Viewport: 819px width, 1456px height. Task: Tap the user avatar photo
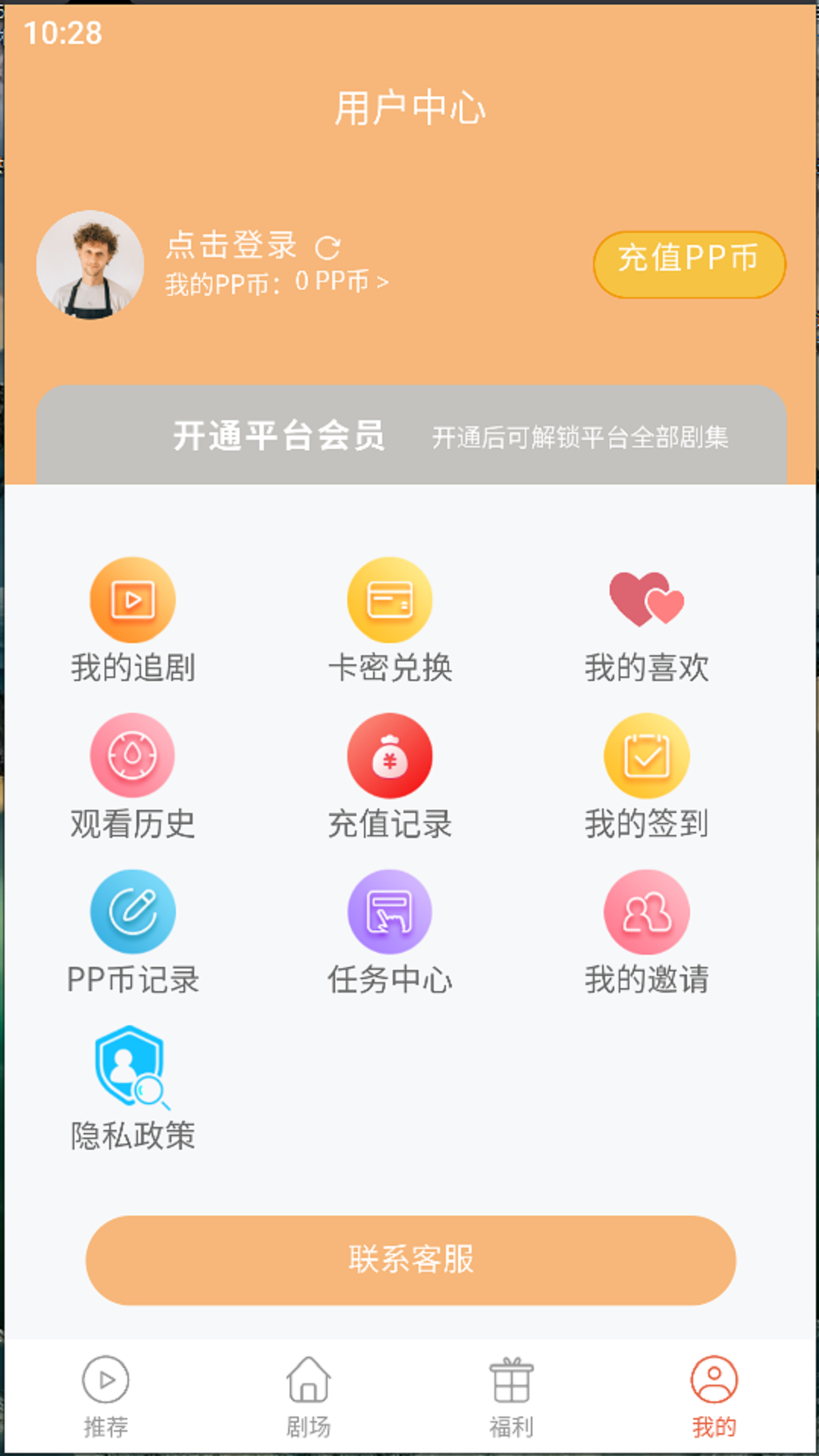(x=89, y=263)
